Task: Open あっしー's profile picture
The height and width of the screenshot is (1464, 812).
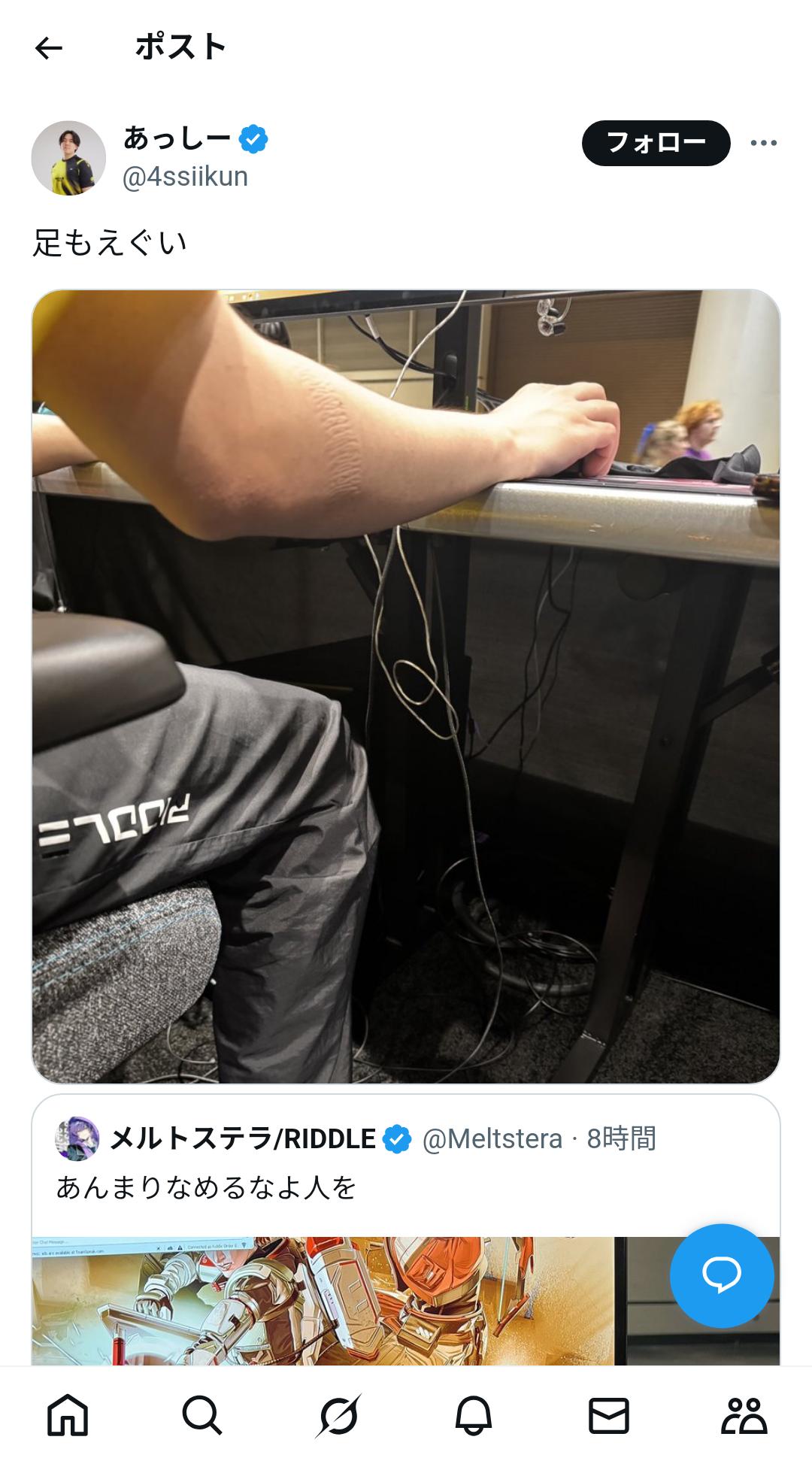Action: click(x=68, y=158)
